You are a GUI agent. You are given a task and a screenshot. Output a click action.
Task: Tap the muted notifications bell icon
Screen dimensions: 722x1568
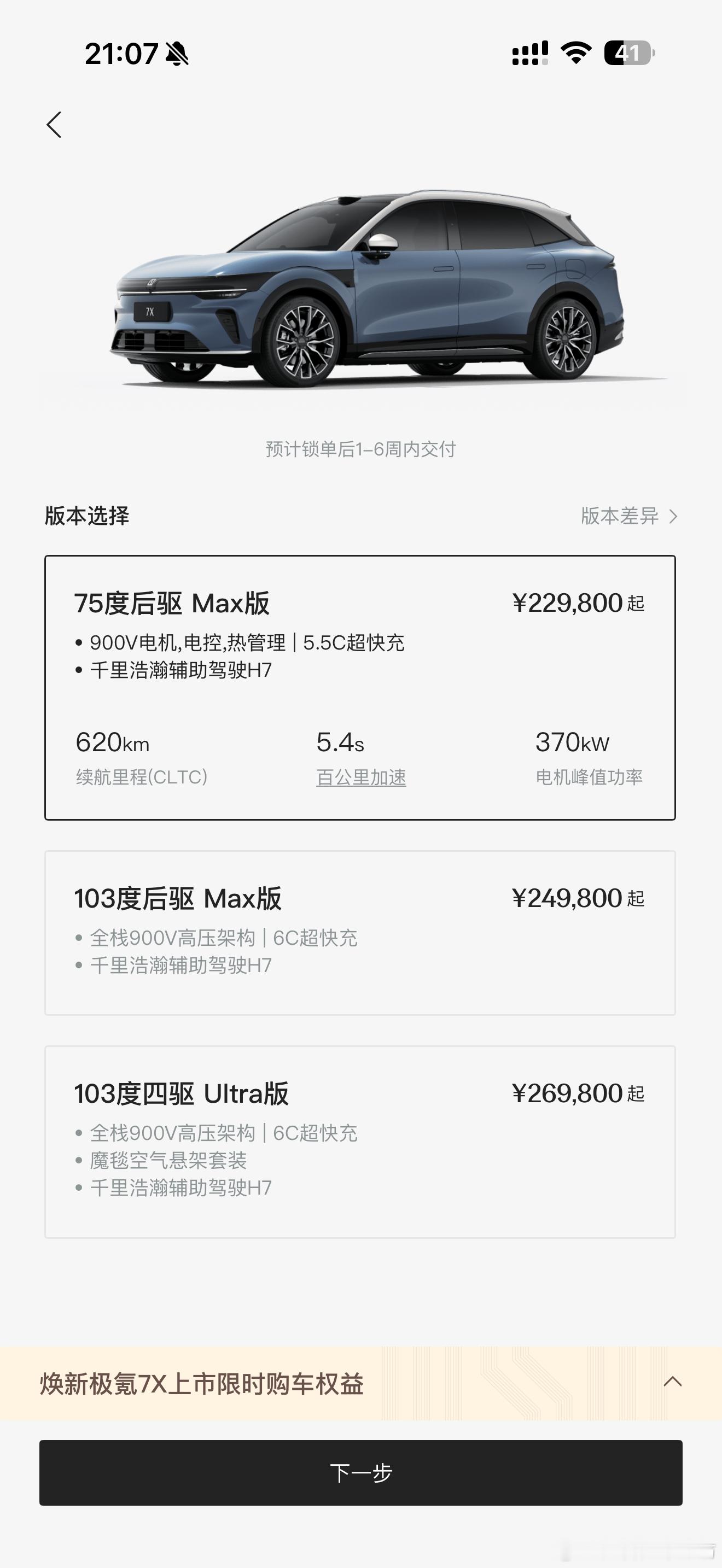[177, 54]
